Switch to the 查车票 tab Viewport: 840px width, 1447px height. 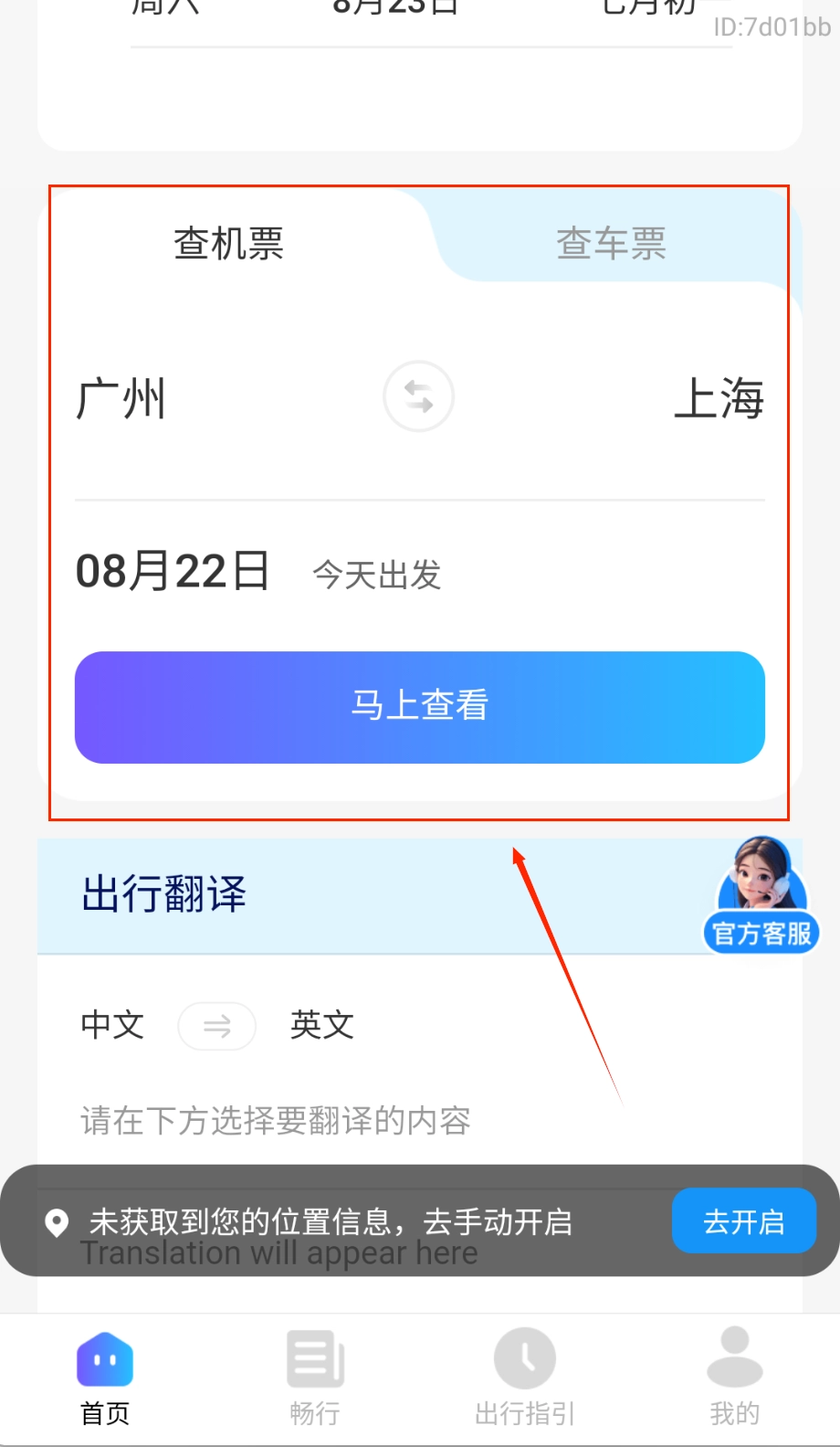(612, 242)
